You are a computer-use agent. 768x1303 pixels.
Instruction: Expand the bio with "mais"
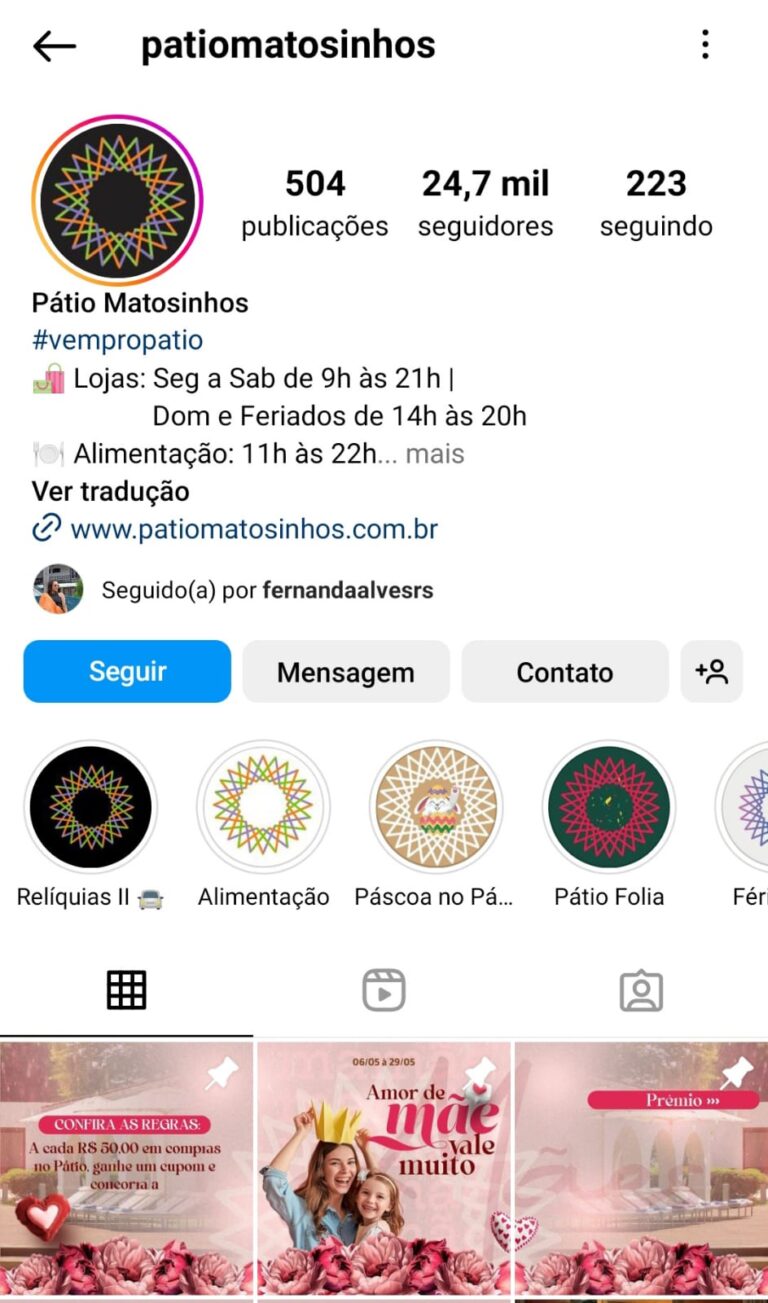435,454
